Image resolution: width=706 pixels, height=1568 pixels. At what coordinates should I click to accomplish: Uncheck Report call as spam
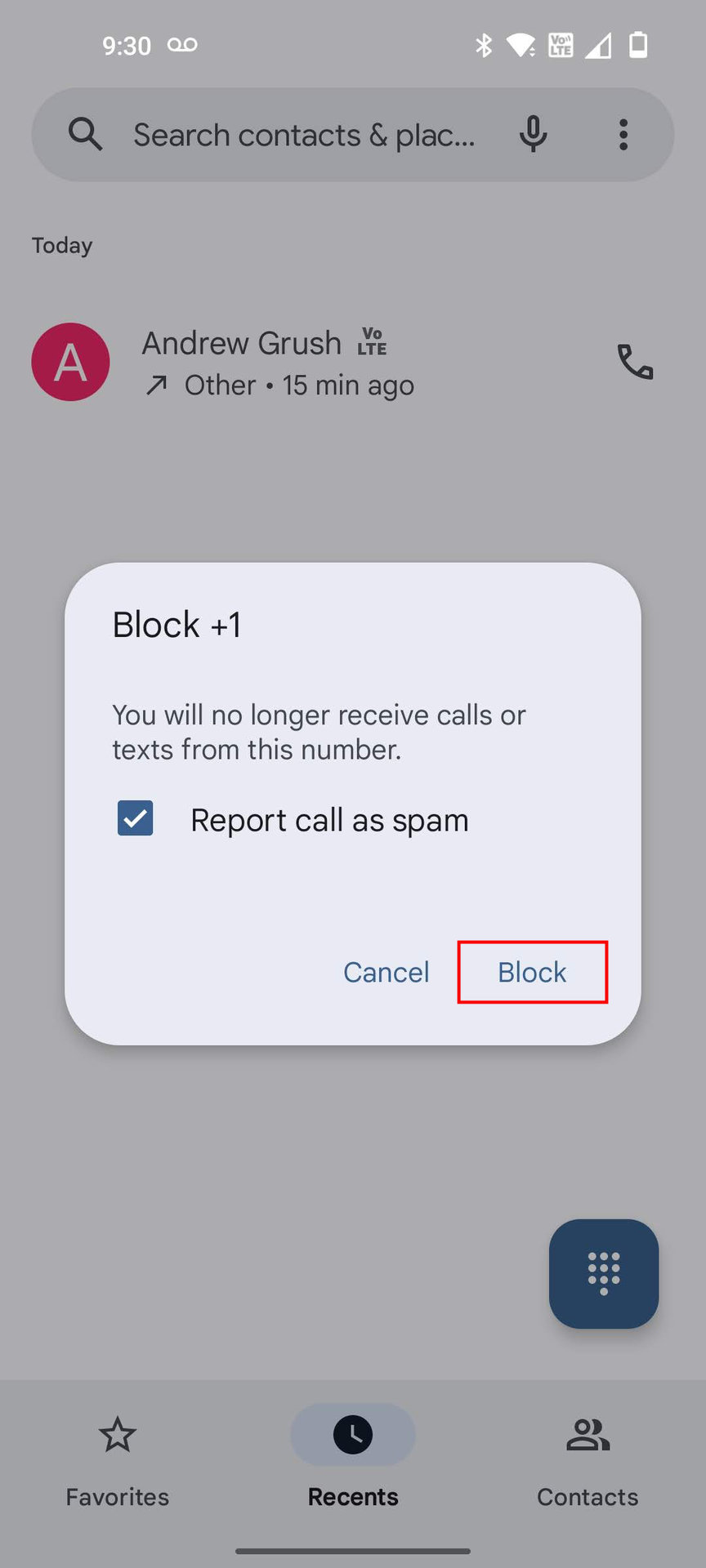tap(136, 818)
